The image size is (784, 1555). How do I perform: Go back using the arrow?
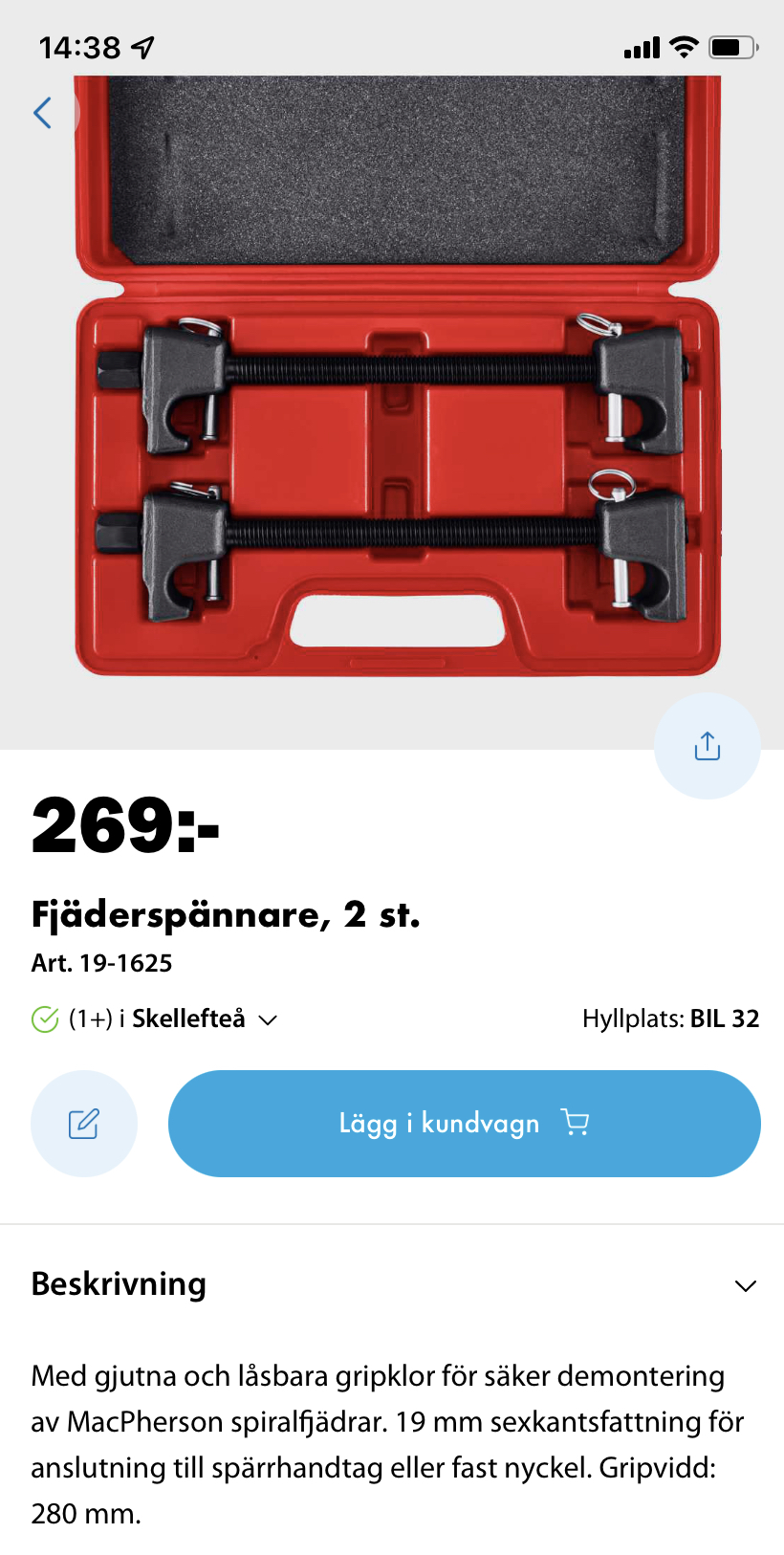pos(43,113)
